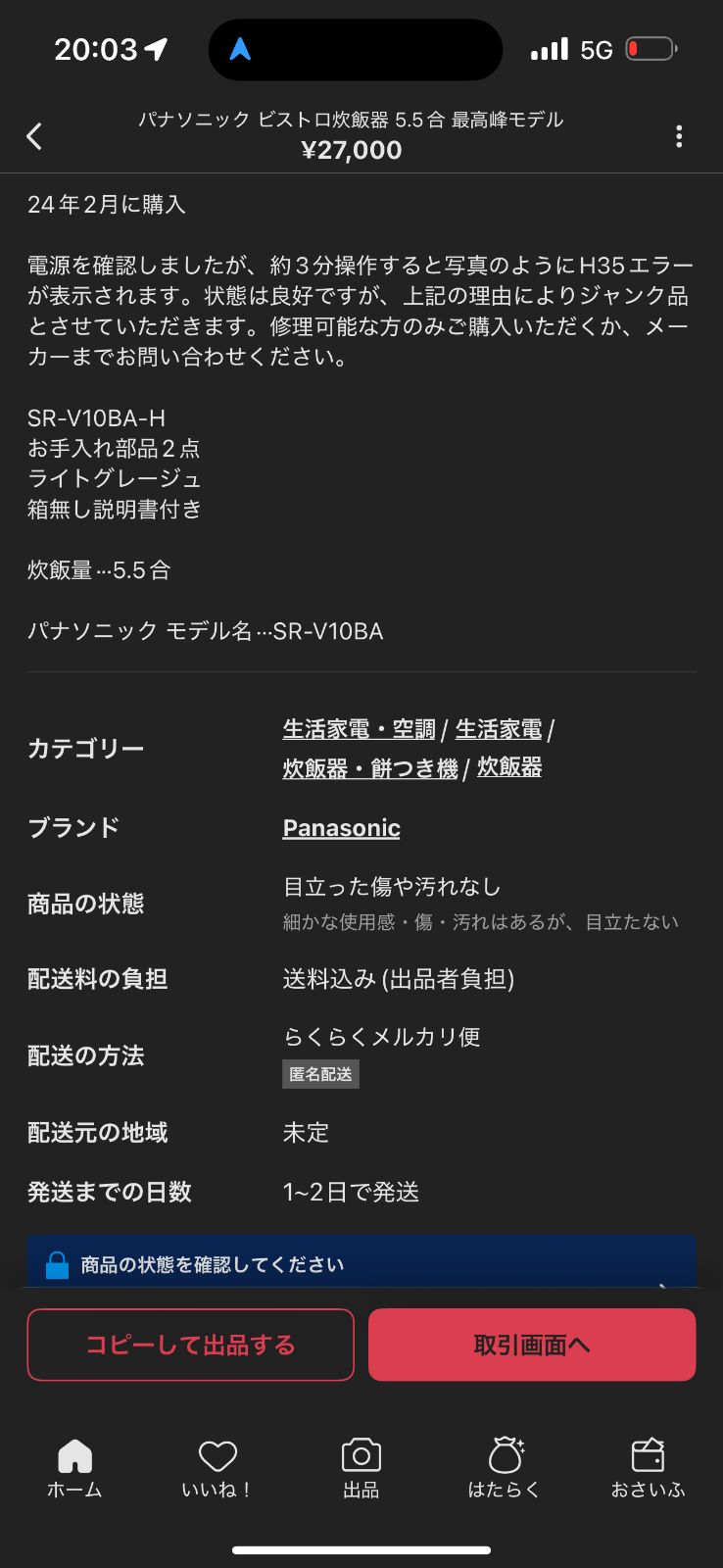Screen dimensions: 723x1568
Task: Open the Panasonic brand link
Action: click(x=341, y=828)
